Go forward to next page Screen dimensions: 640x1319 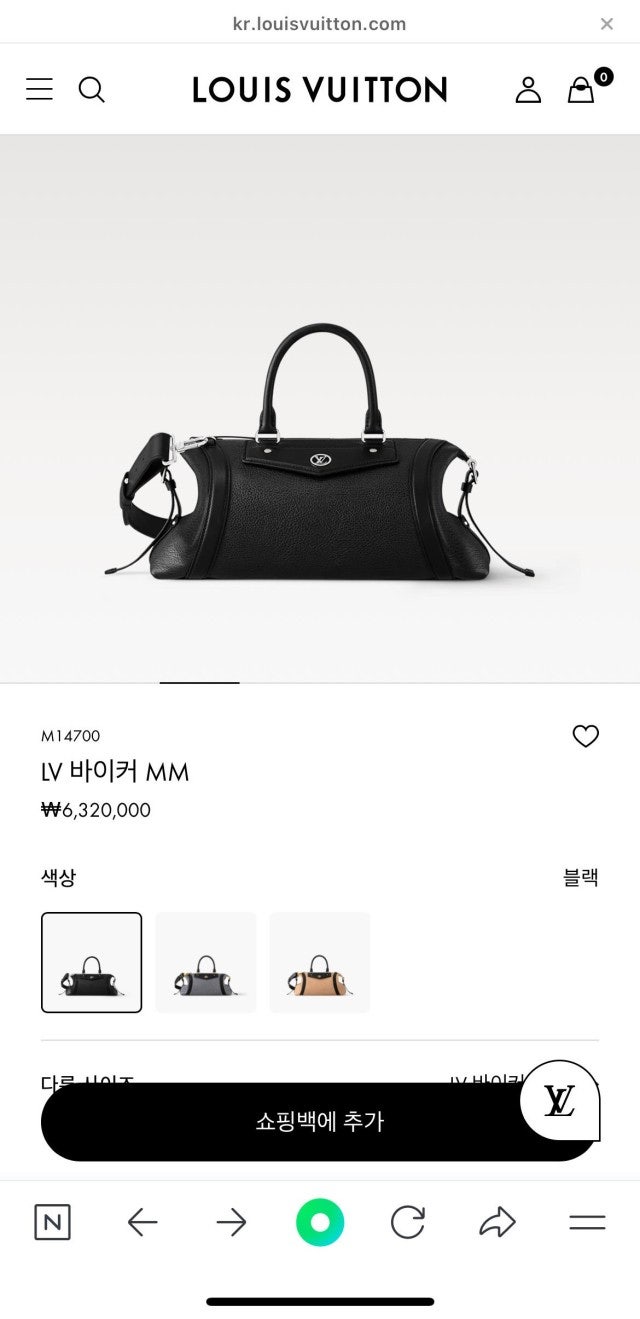231,1222
